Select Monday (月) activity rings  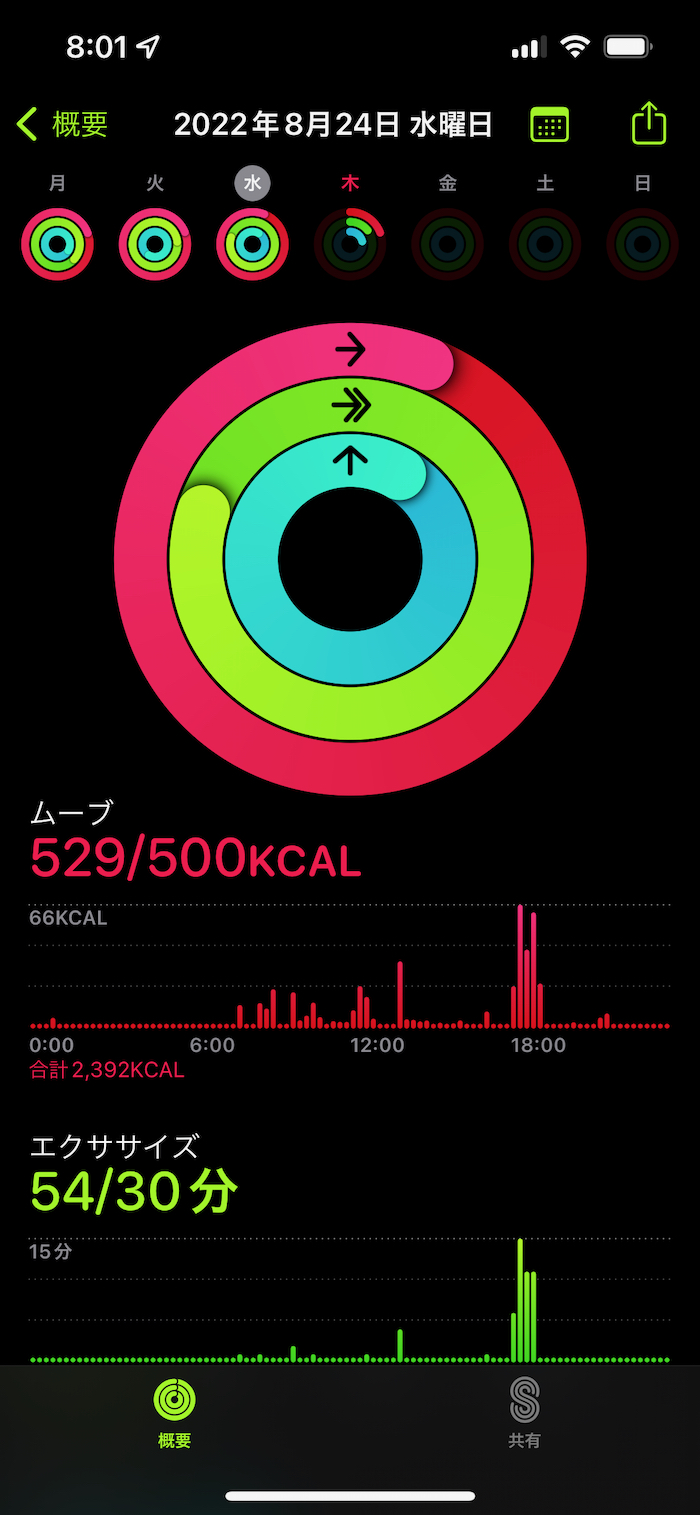click(57, 243)
